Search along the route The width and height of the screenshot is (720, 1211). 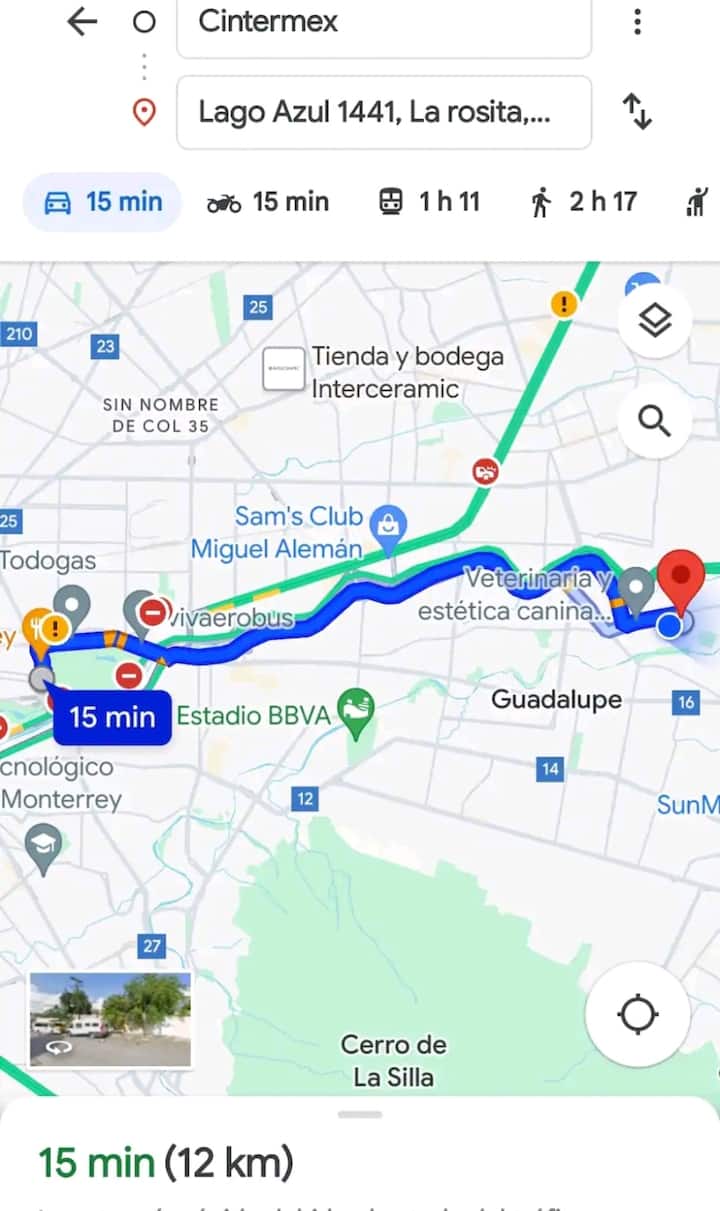[654, 422]
